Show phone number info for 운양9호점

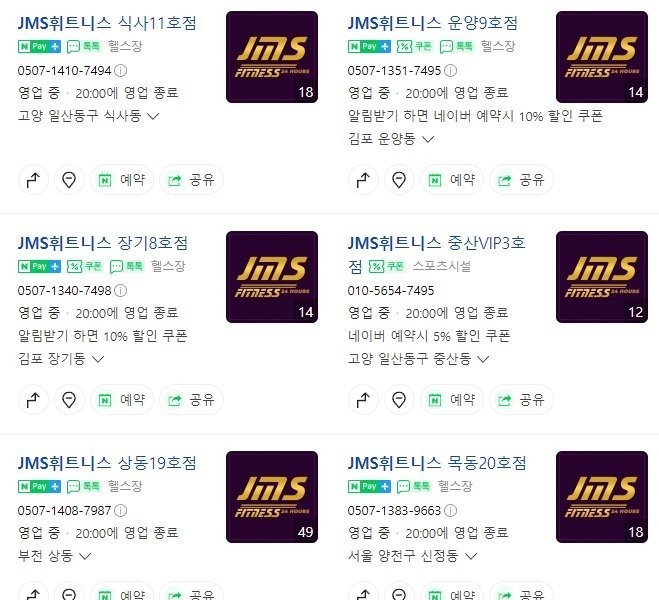(450, 71)
